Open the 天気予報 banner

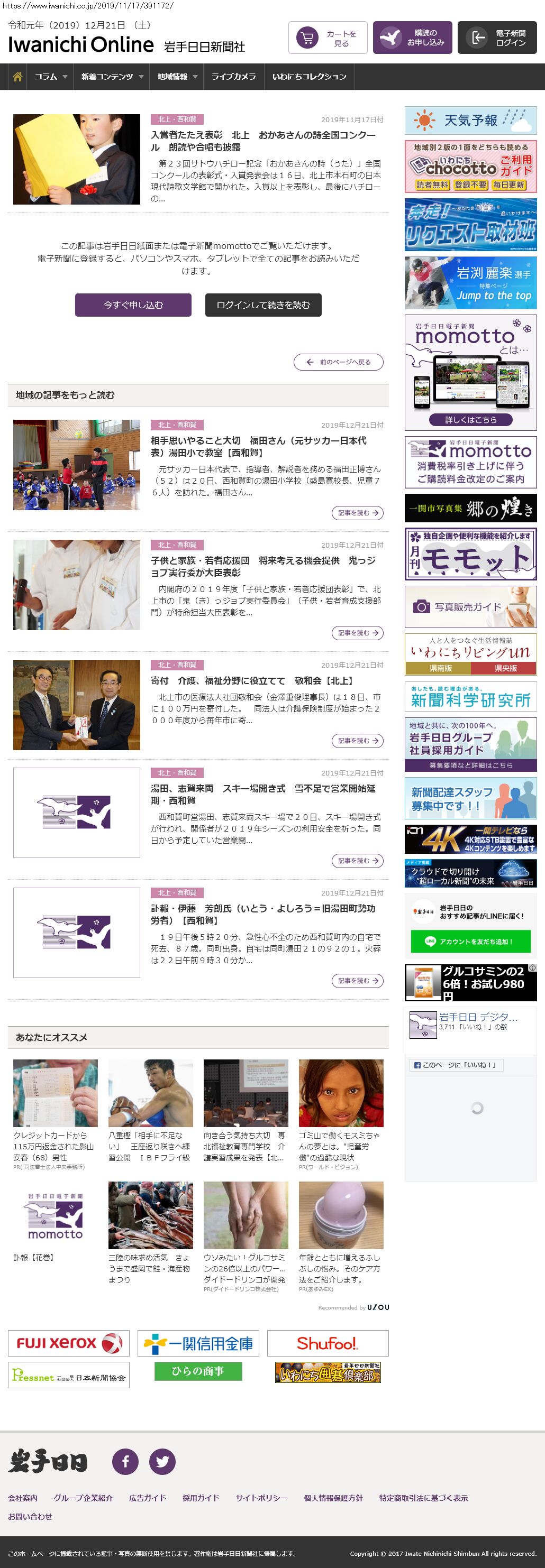click(x=470, y=121)
